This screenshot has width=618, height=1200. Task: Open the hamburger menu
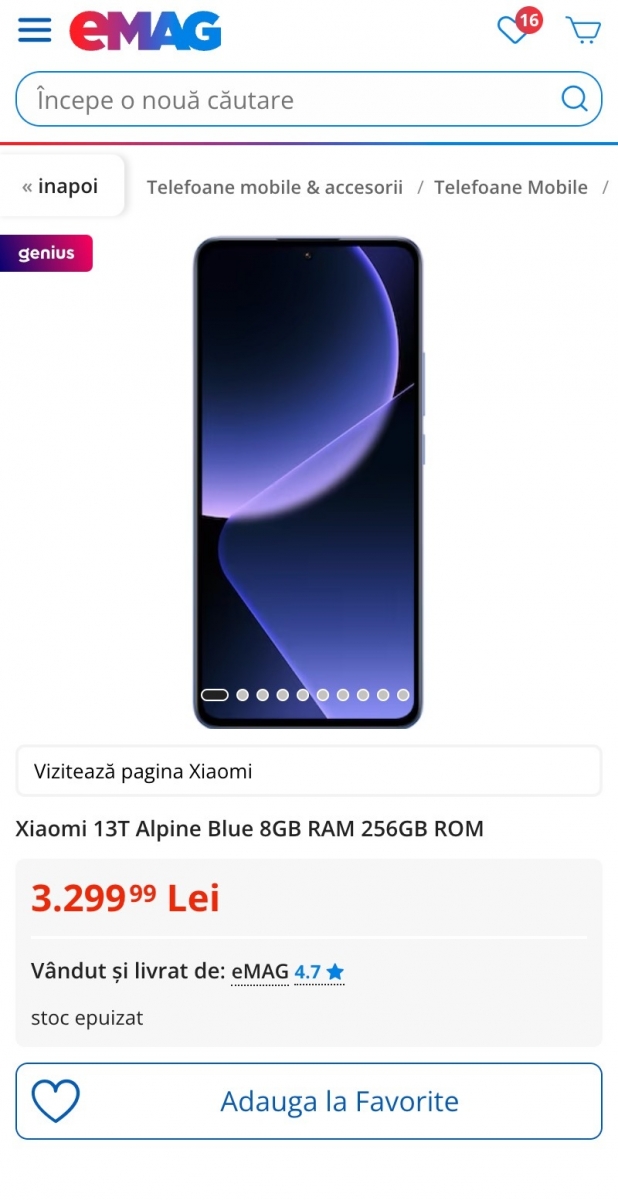pyautogui.click(x=34, y=30)
